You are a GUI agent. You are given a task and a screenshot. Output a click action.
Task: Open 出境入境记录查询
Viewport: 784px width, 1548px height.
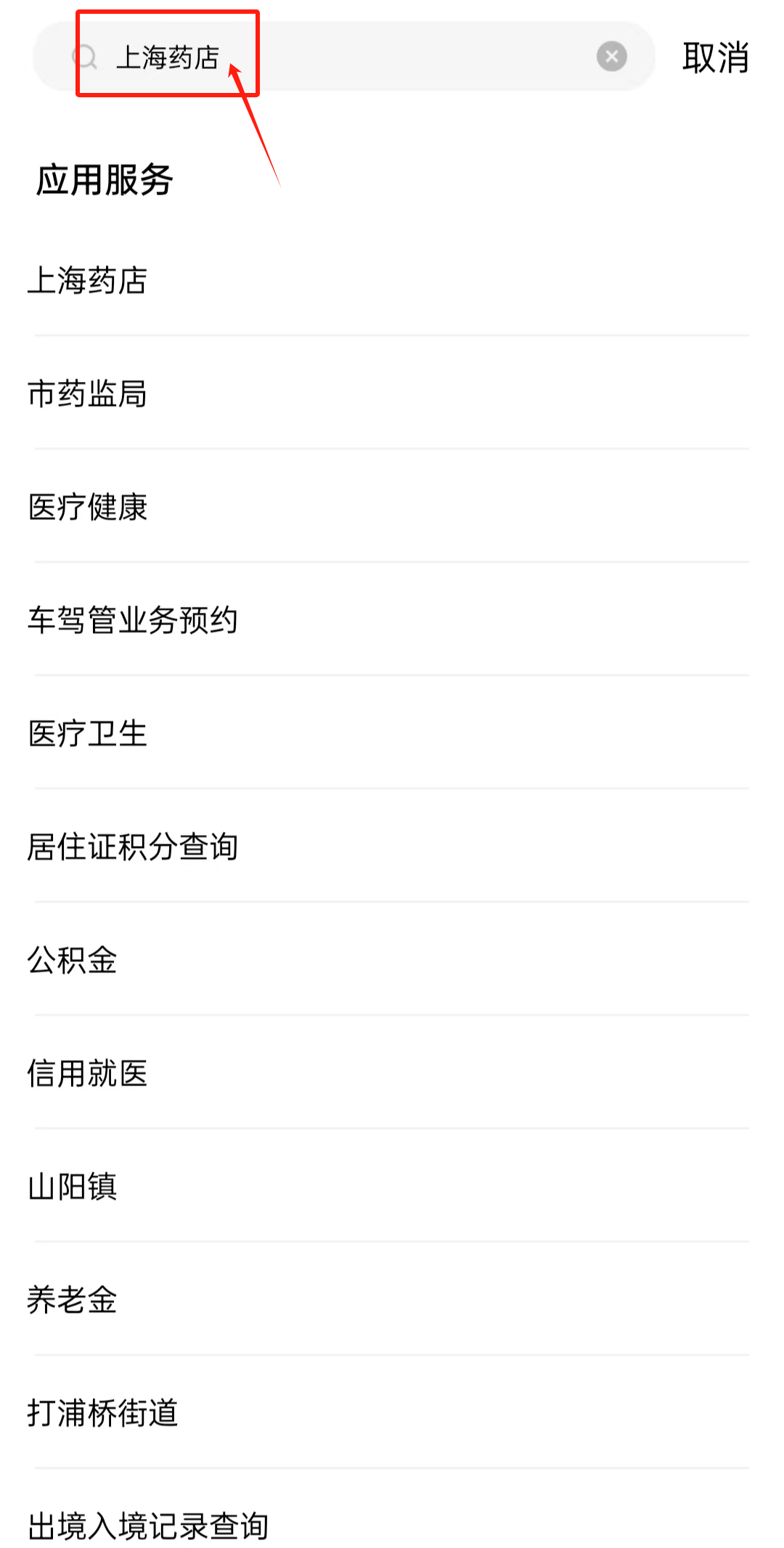tap(148, 1525)
